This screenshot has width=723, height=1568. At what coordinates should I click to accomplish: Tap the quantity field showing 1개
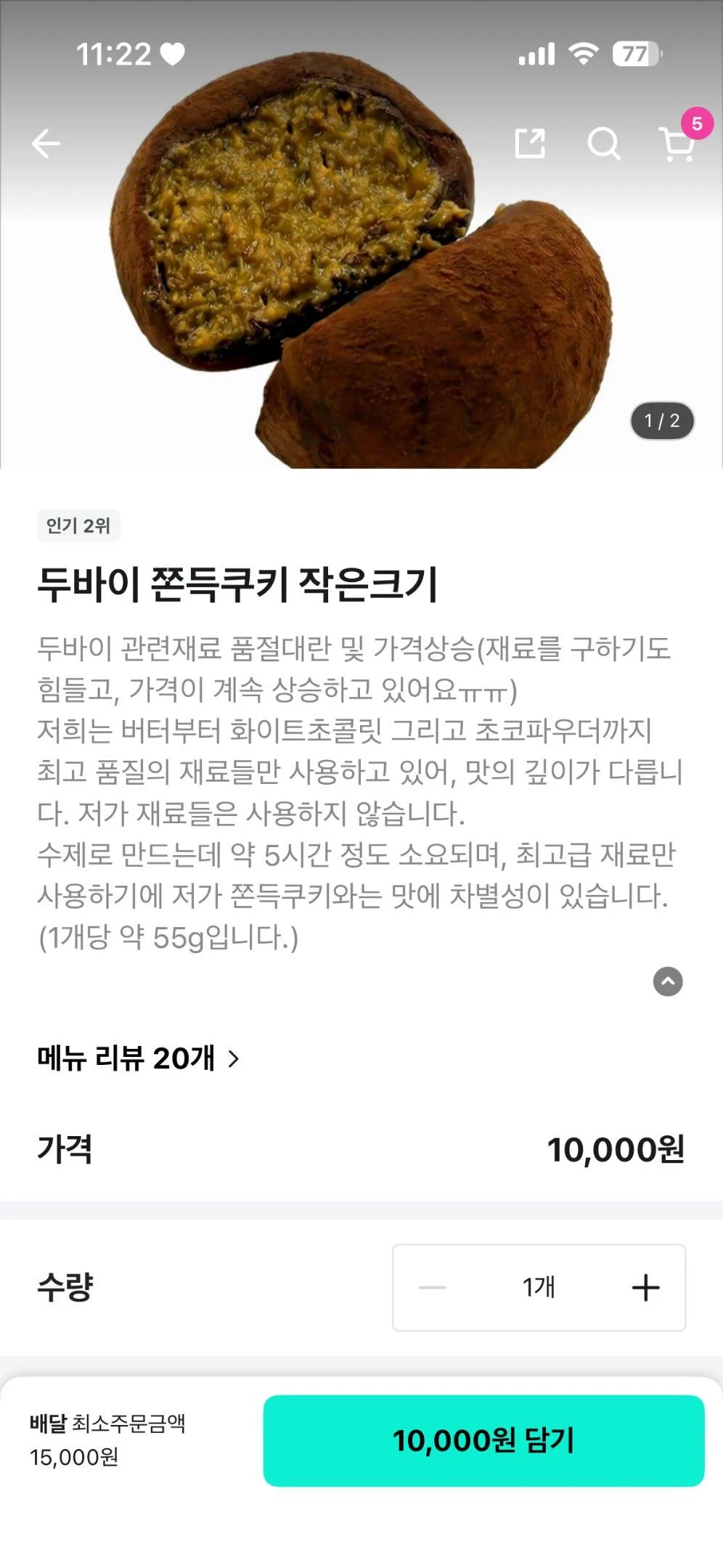tap(539, 1285)
